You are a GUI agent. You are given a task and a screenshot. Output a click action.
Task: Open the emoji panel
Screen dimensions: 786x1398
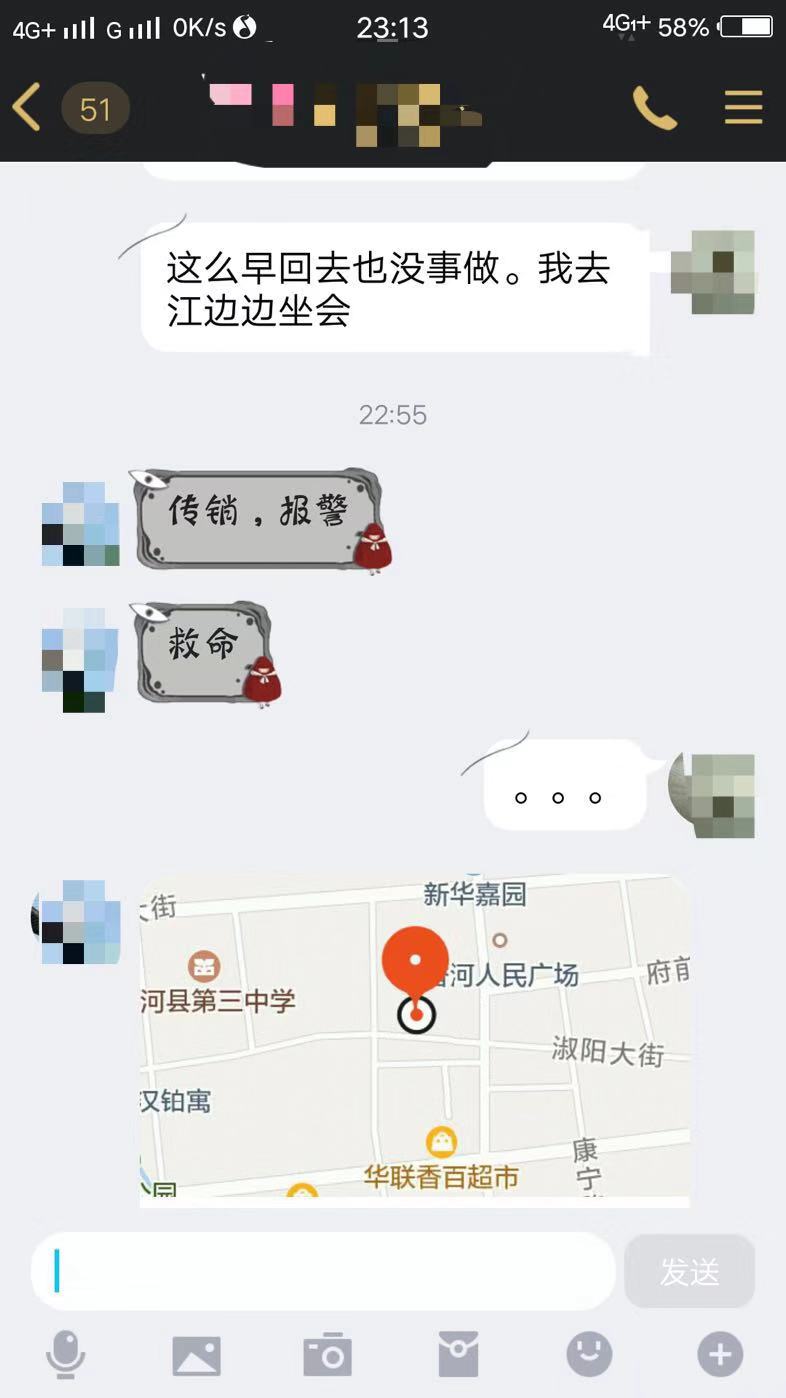(x=589, y=1355)
